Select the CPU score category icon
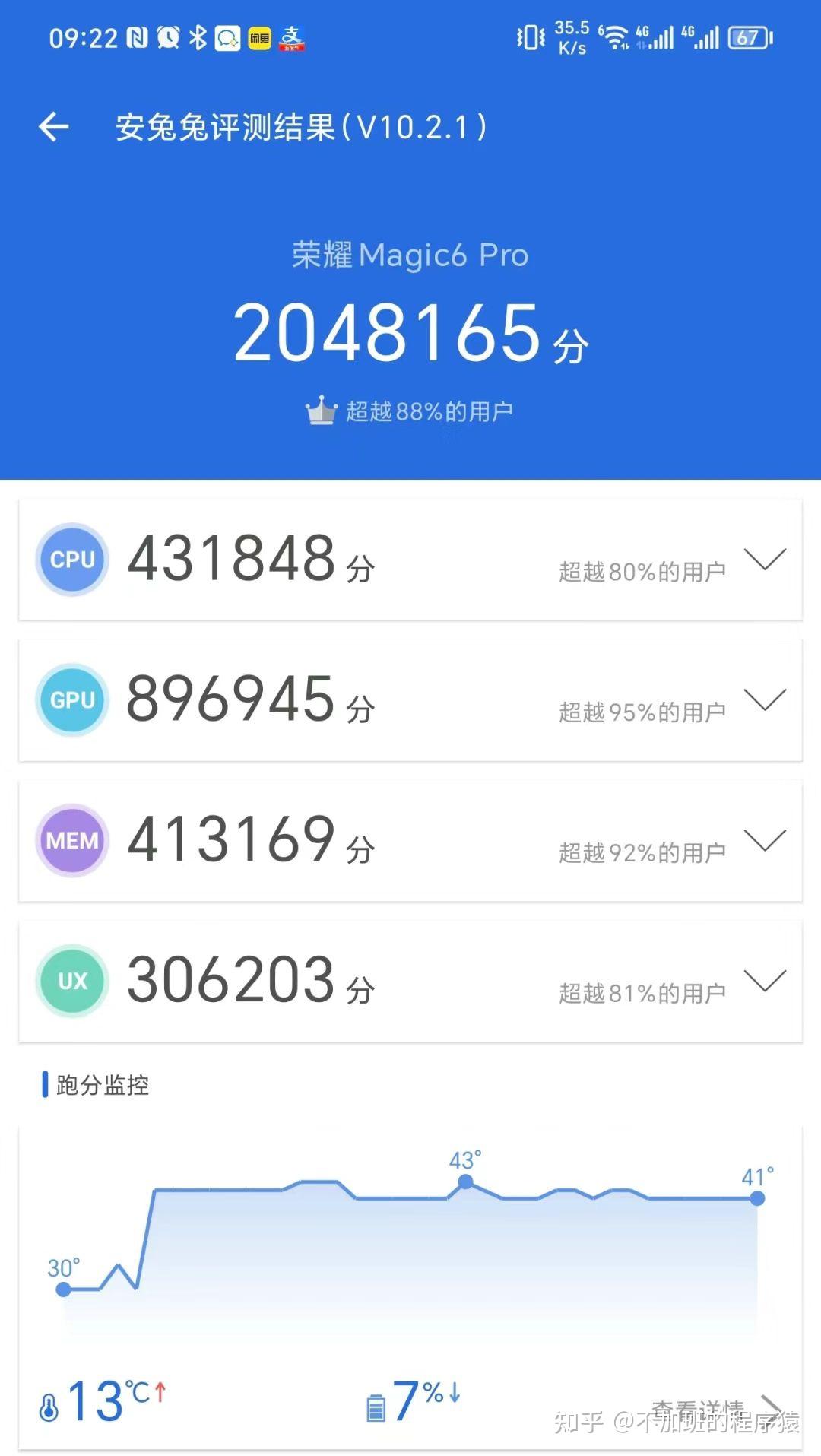 coord(72,559)
